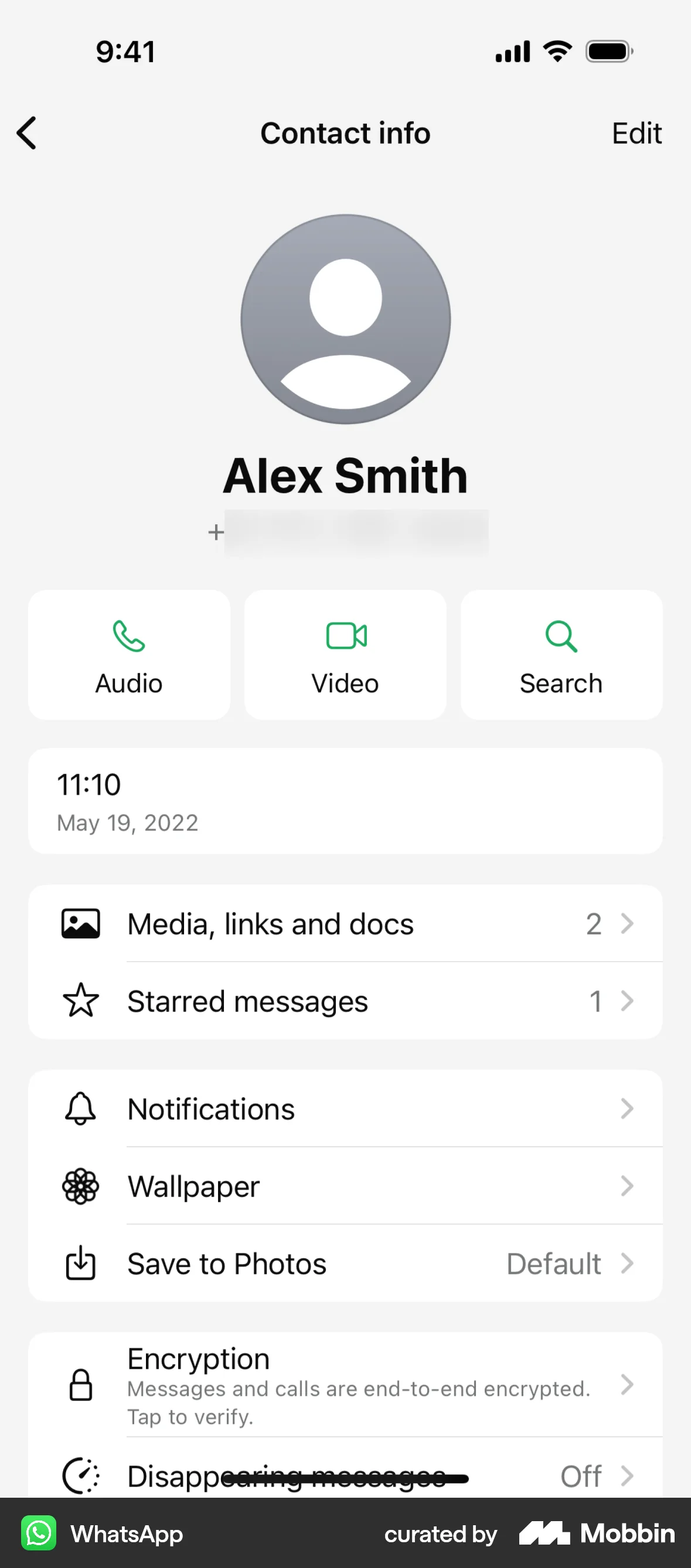Image resolution: width=691 pixels, height=1568 pixels.
Task: Expand the Encryption details chevron
Action: 627,1385
